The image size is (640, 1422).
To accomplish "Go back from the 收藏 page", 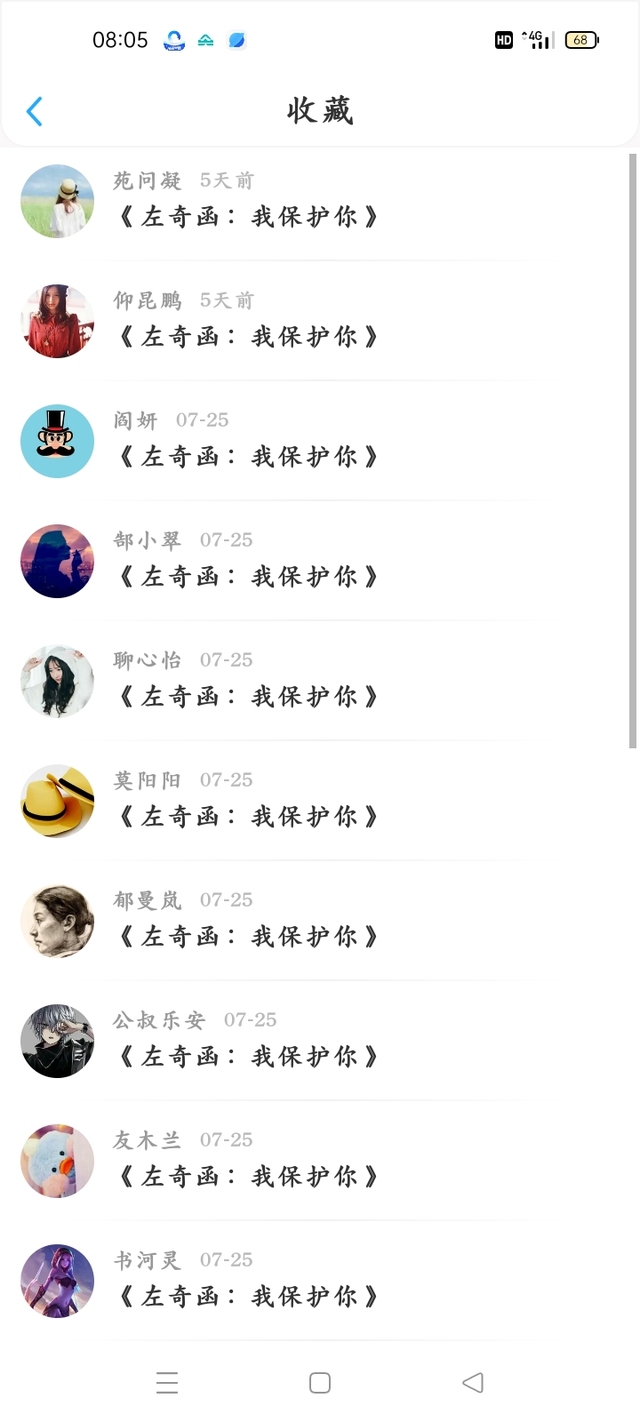I will [34, 111].
